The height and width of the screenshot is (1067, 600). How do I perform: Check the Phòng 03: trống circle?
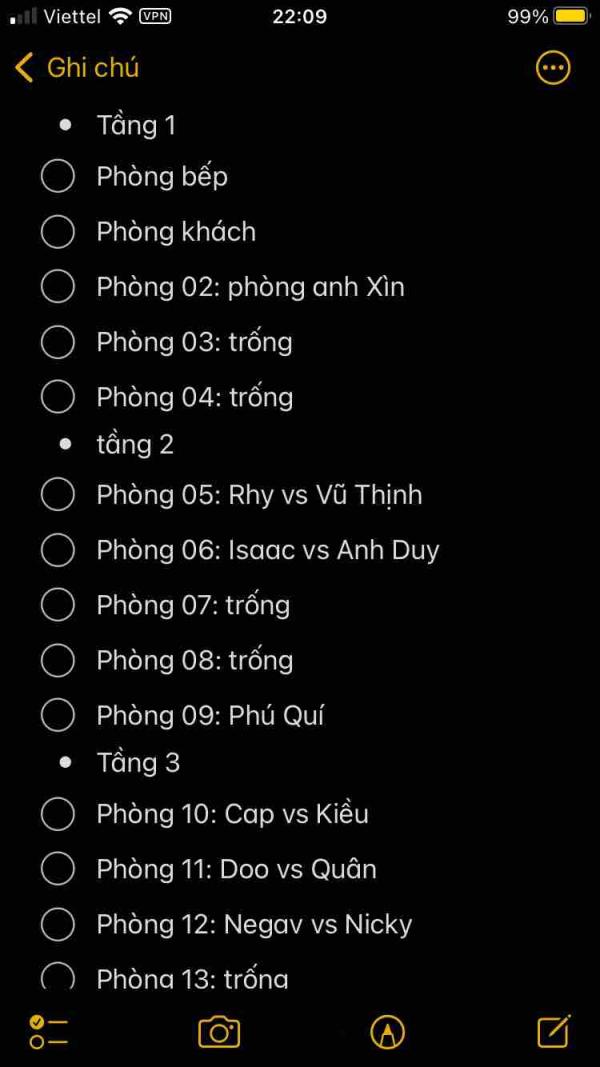[x=58, y=342]
